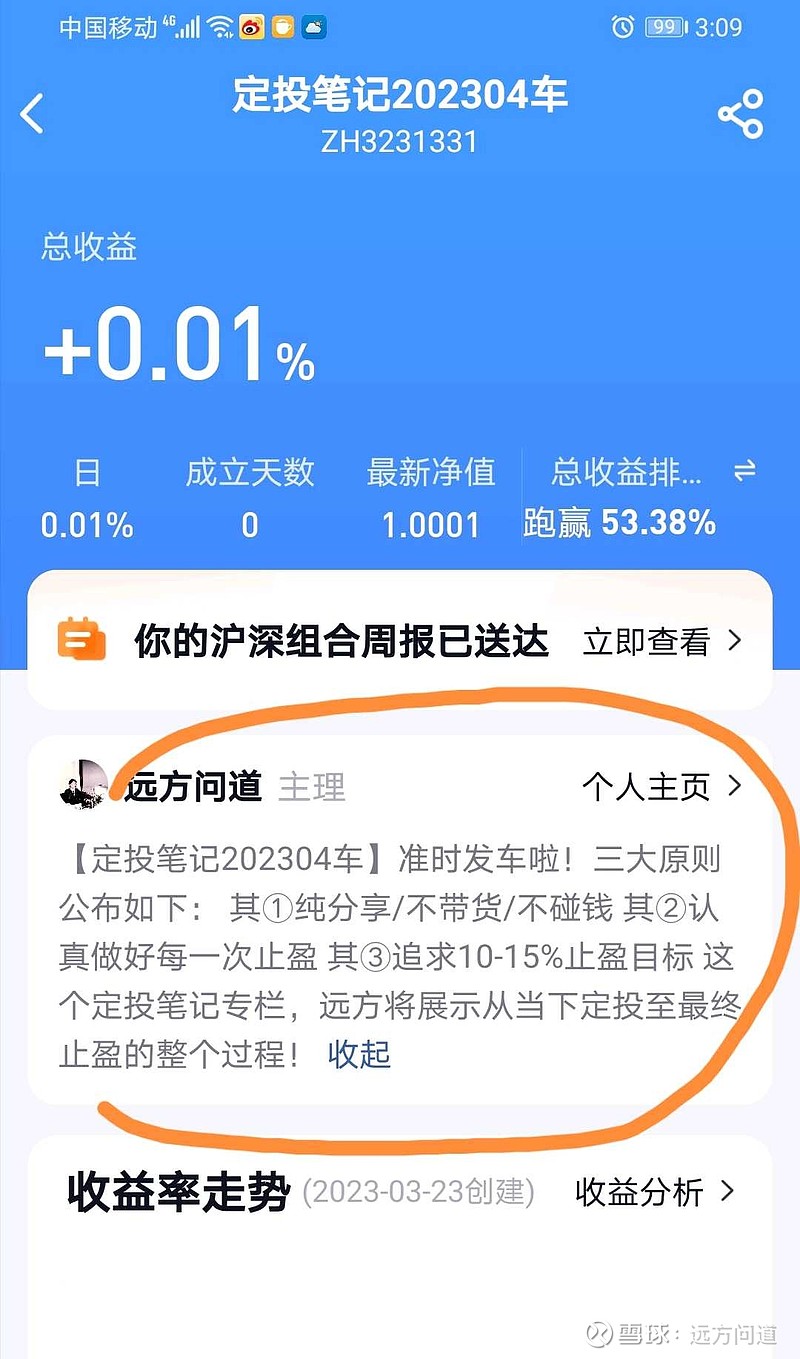Share this portfolio via the share icon
The image size is (800, 1359).
[x=741, y=113]
